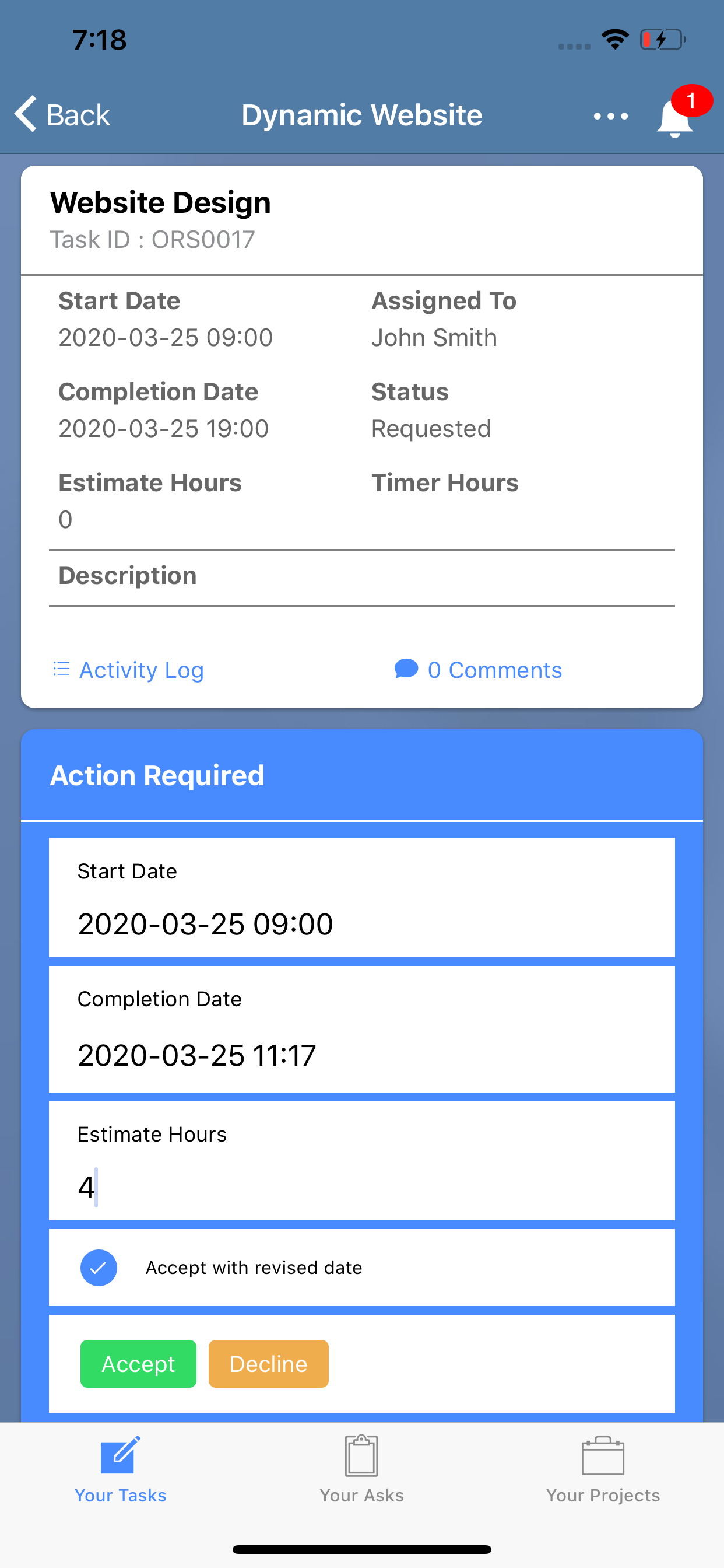Viewport: 724px width, 1568px height.
Task: Tap the Activity Log list icon
Action: pos(61,669)
